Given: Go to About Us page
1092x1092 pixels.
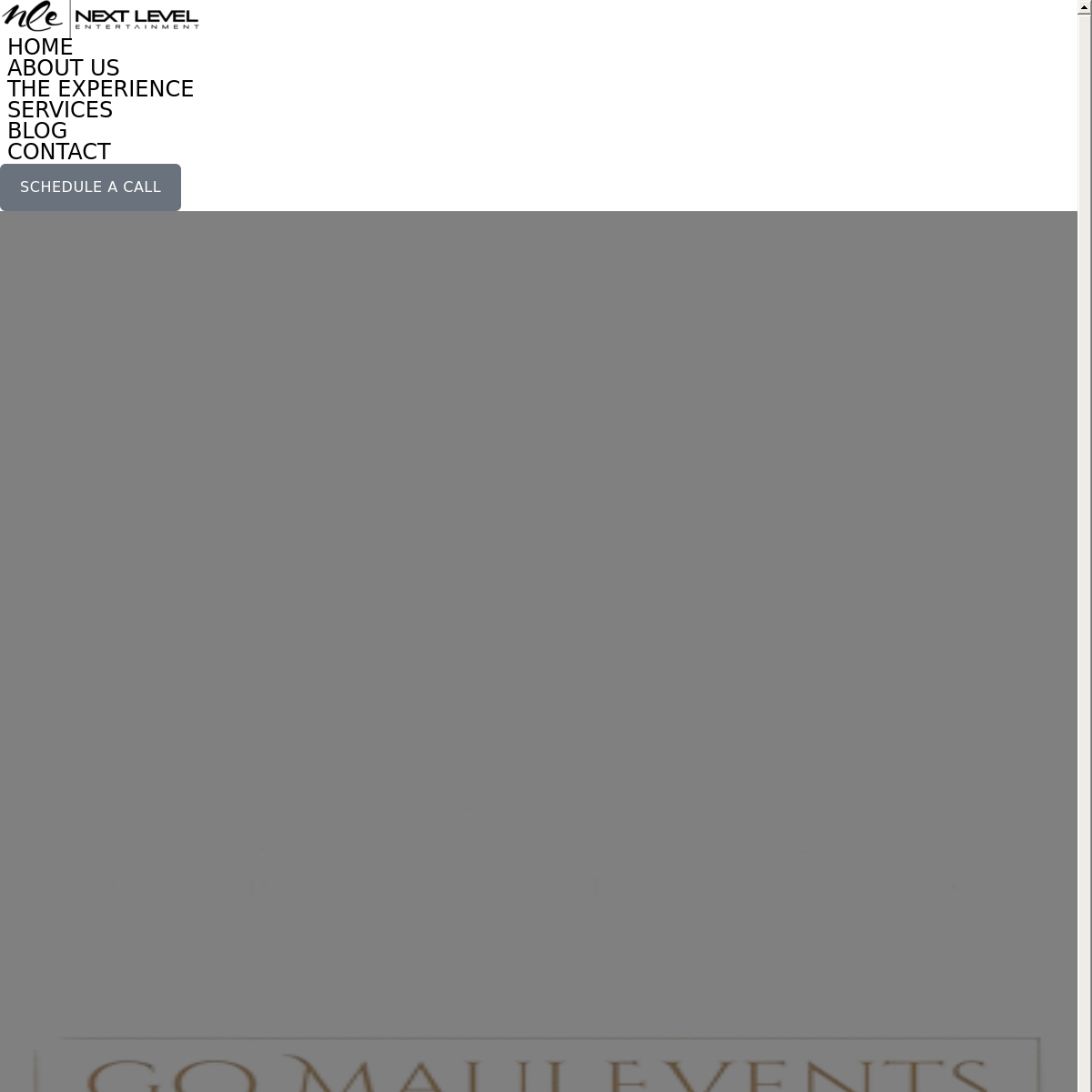Looking at the screenshot, I should pos(63,68).
